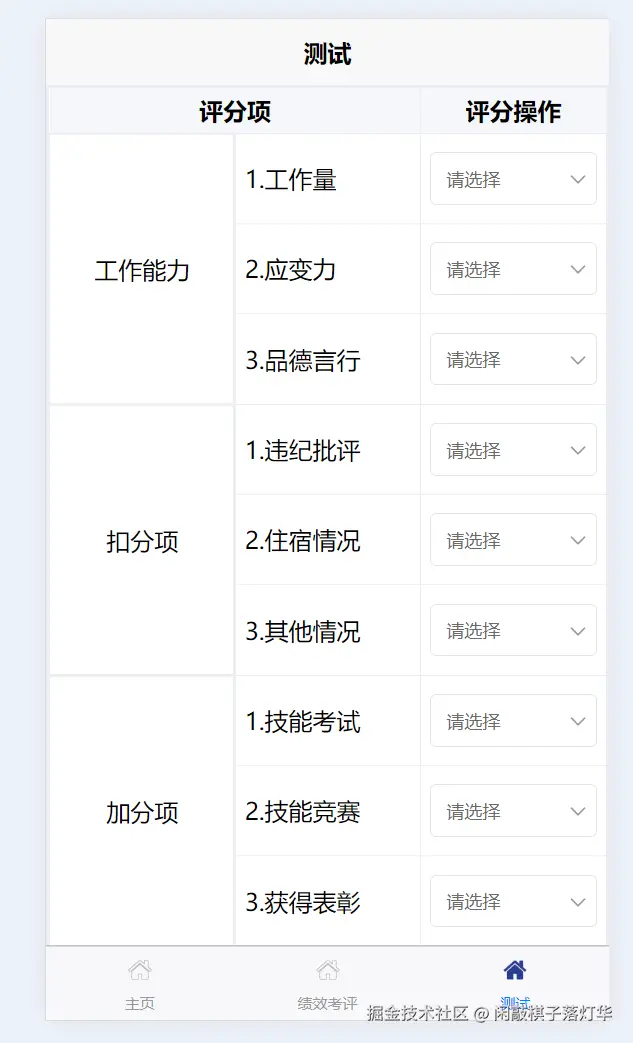Expand the 2.应变力 score selector
Screen dimensions: 633x1043
coord(513,269)
